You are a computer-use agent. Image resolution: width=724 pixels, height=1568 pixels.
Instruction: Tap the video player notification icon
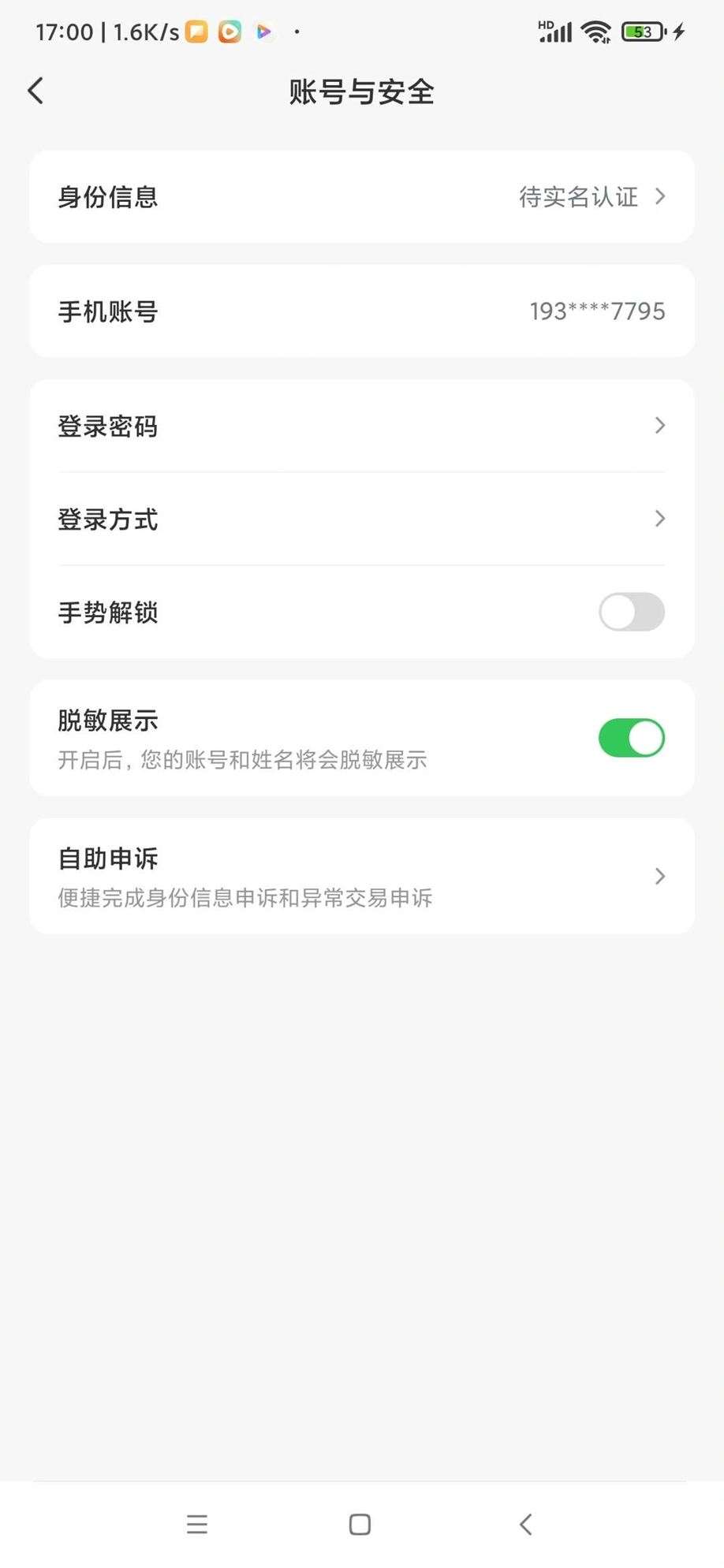[229, 32]
